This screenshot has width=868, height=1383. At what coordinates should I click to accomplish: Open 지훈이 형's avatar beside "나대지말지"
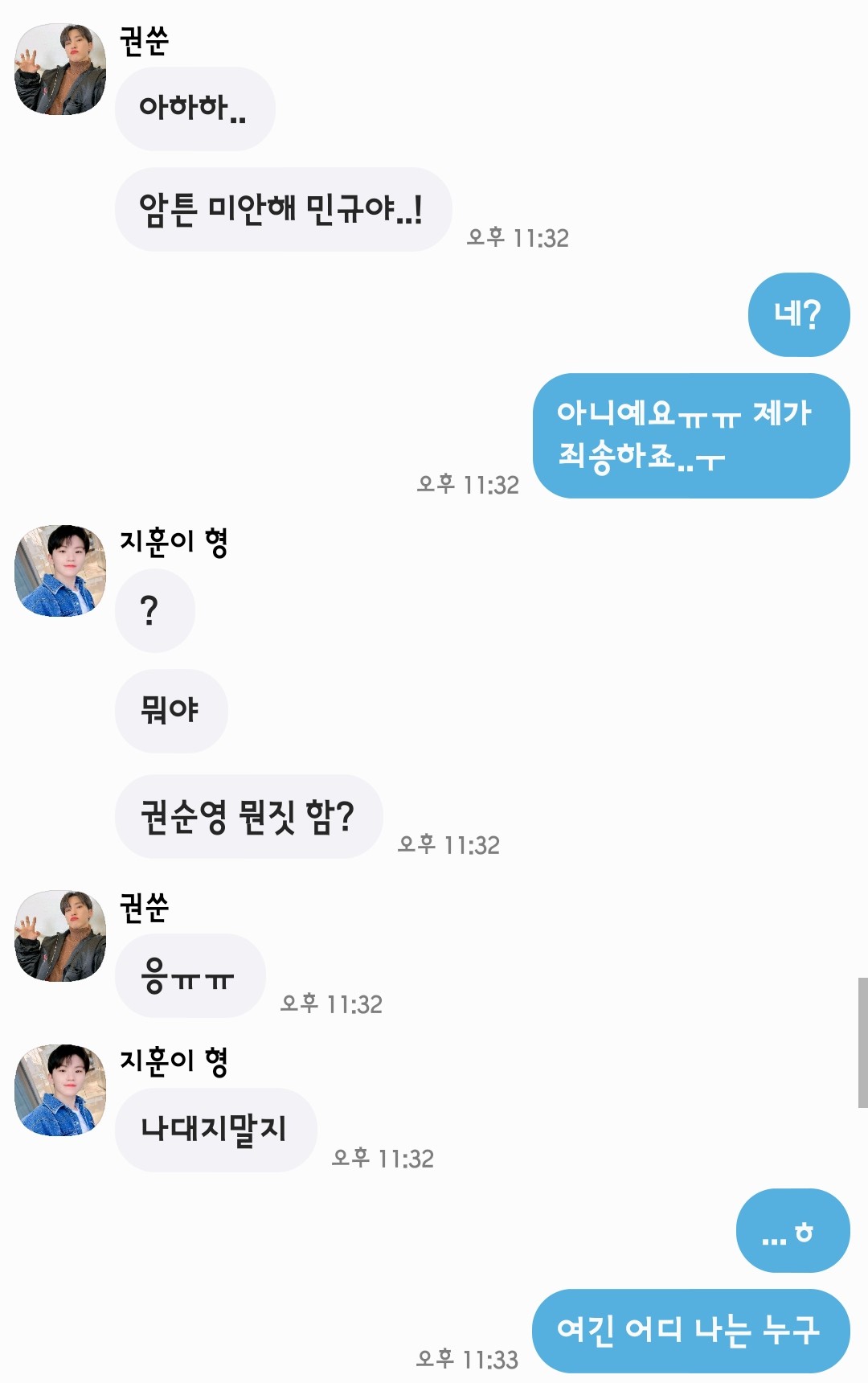pos(60,1090)
